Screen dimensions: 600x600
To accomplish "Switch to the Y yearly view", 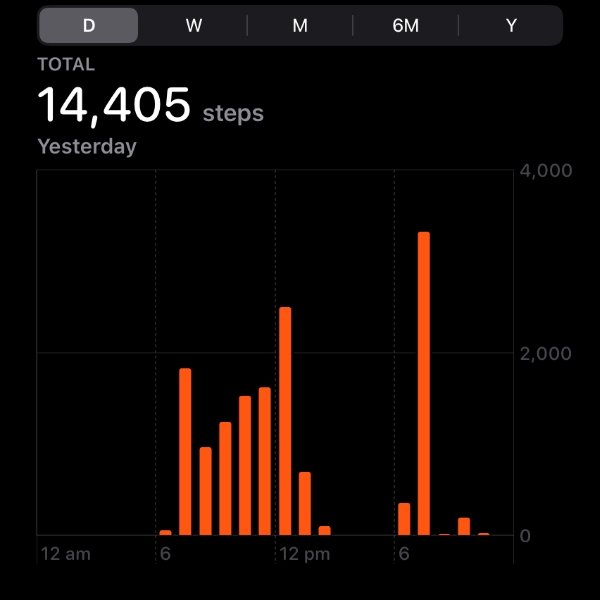I will tap(511, 26).
